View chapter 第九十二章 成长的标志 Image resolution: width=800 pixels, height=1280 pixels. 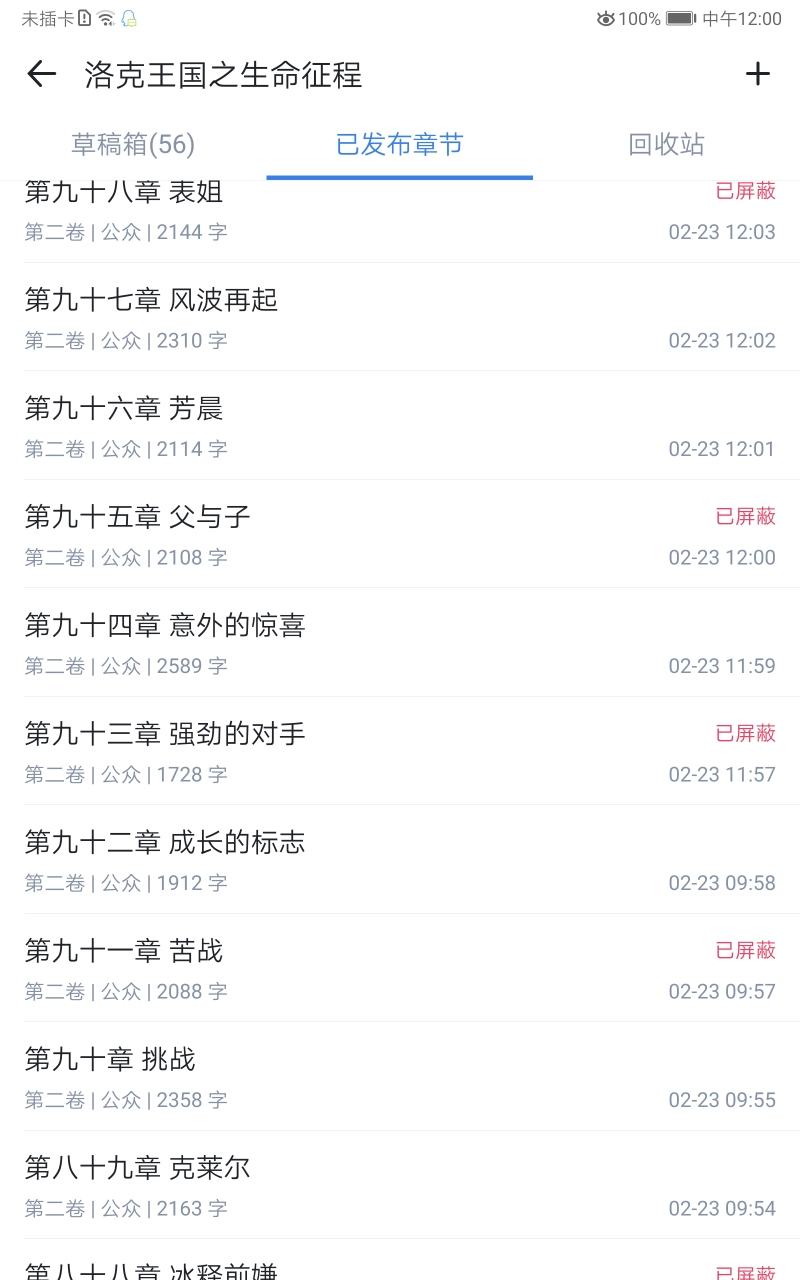click(165, 843)
